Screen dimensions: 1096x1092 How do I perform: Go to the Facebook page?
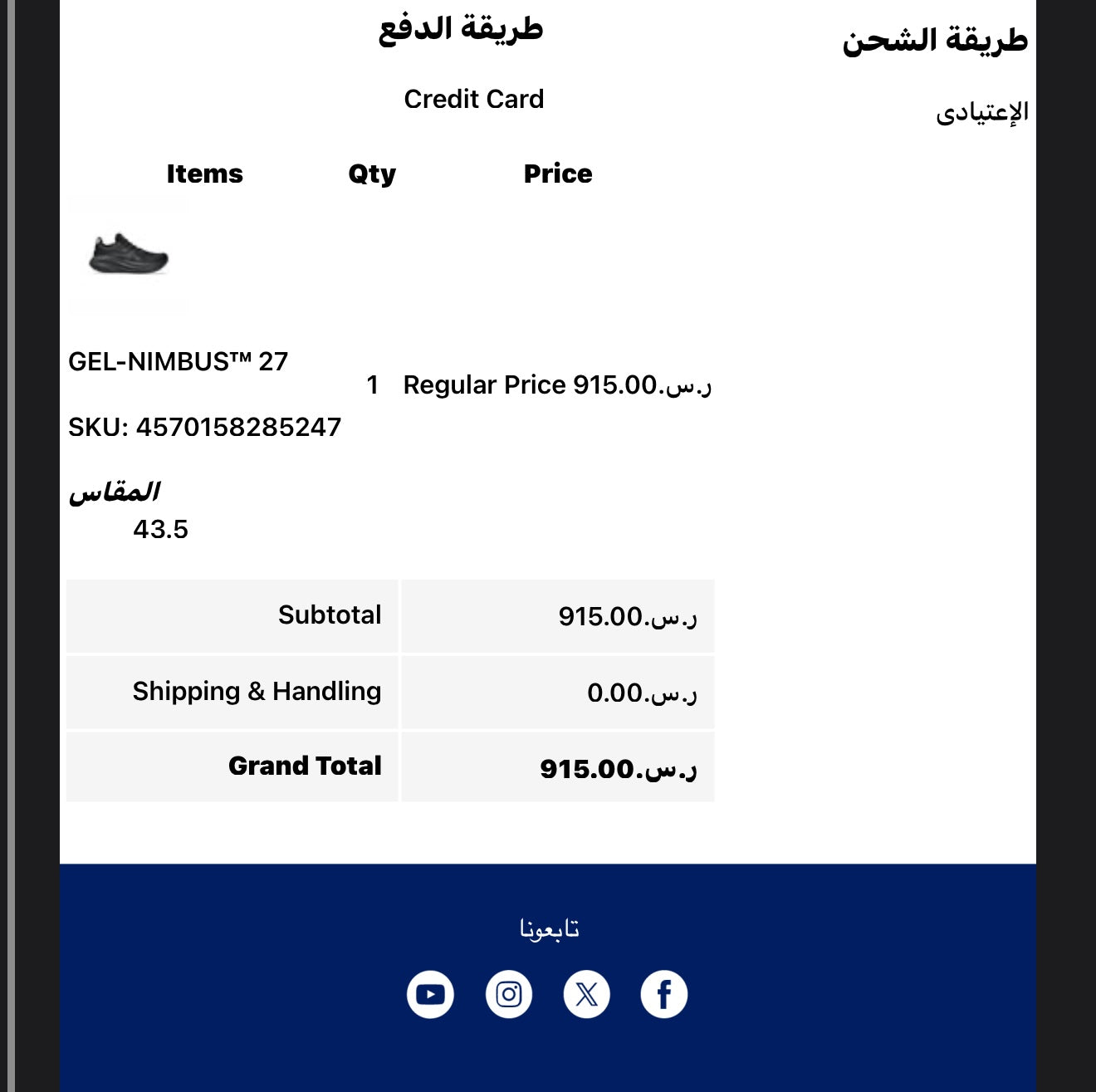tap(664, 994)
